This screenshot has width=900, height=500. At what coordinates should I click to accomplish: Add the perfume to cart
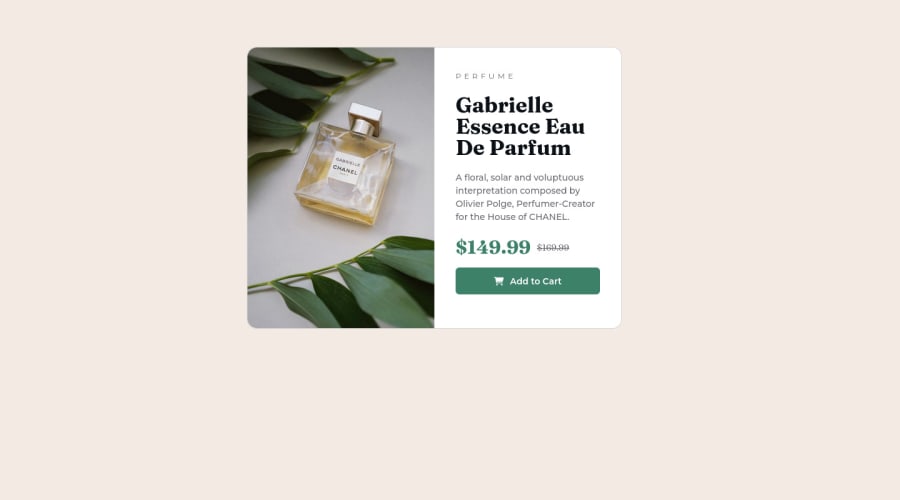click(527, 281)
